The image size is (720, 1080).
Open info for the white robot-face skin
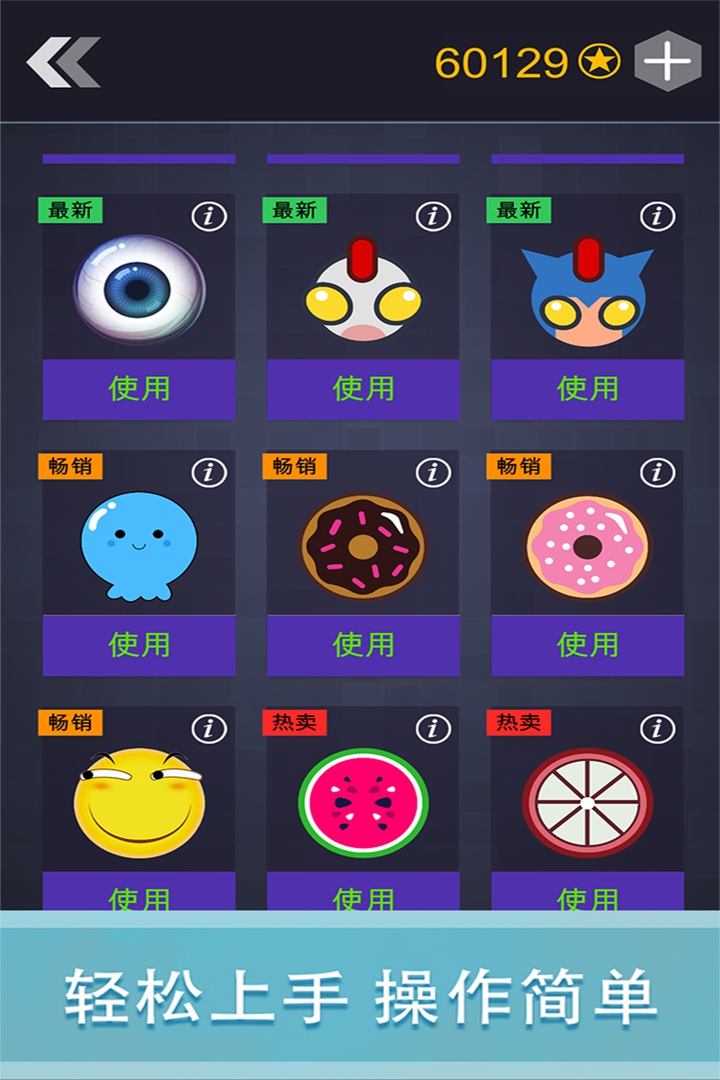(x=433, y=216)
